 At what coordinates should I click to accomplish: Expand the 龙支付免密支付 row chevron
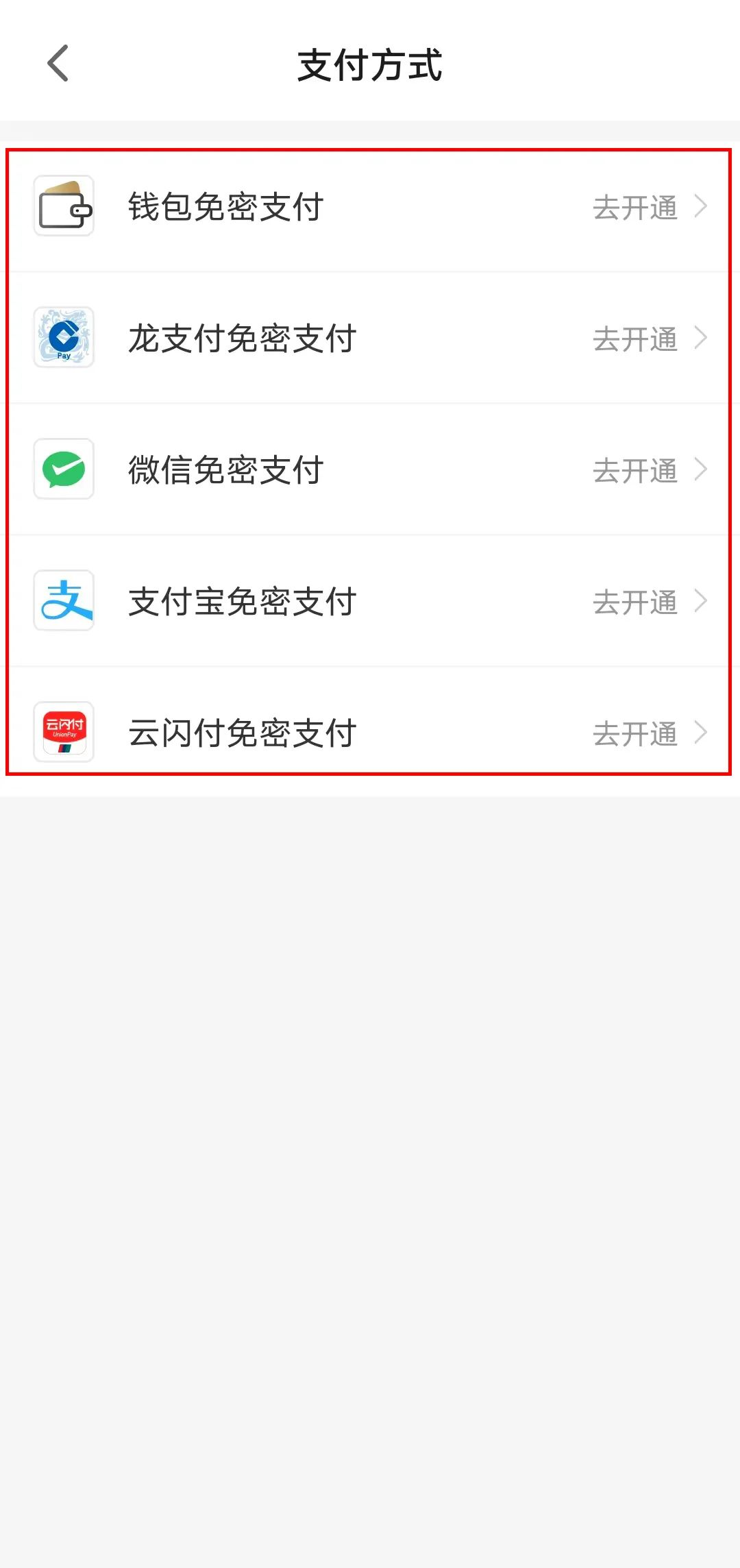[701, 338]
